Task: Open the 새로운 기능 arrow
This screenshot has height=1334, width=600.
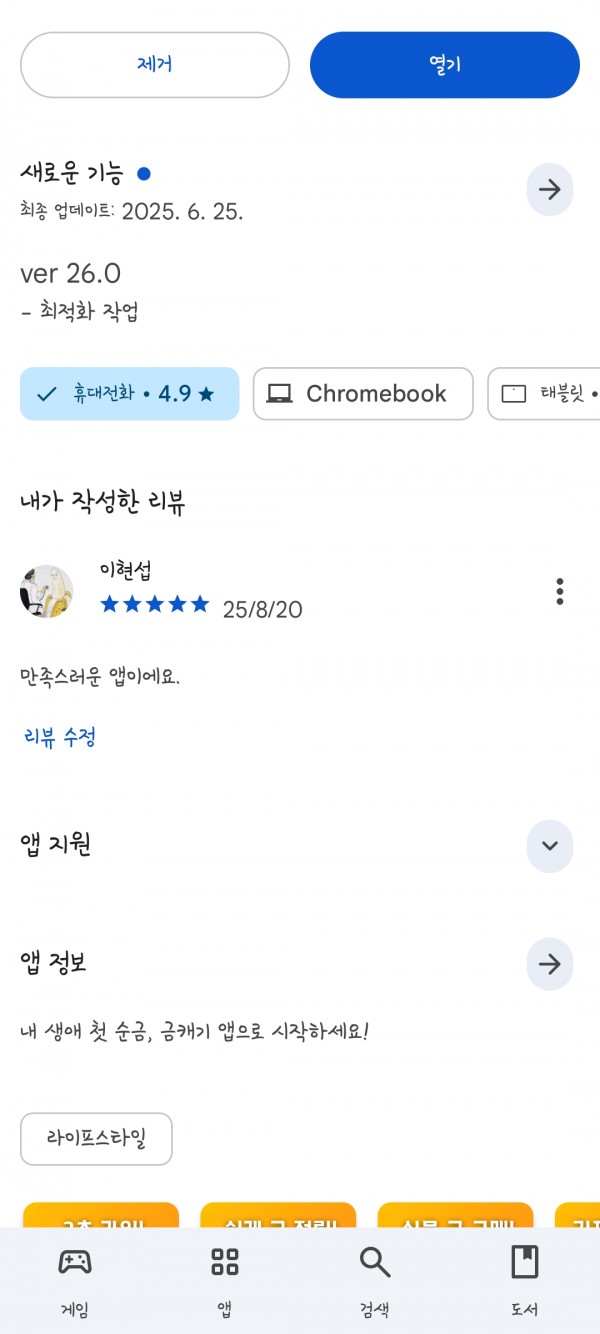Action: 549,189
